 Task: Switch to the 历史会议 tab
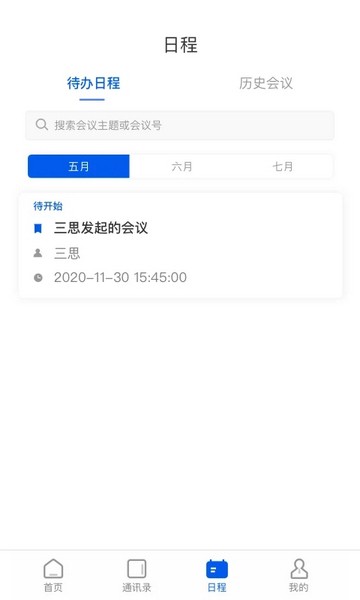(266, 83)
